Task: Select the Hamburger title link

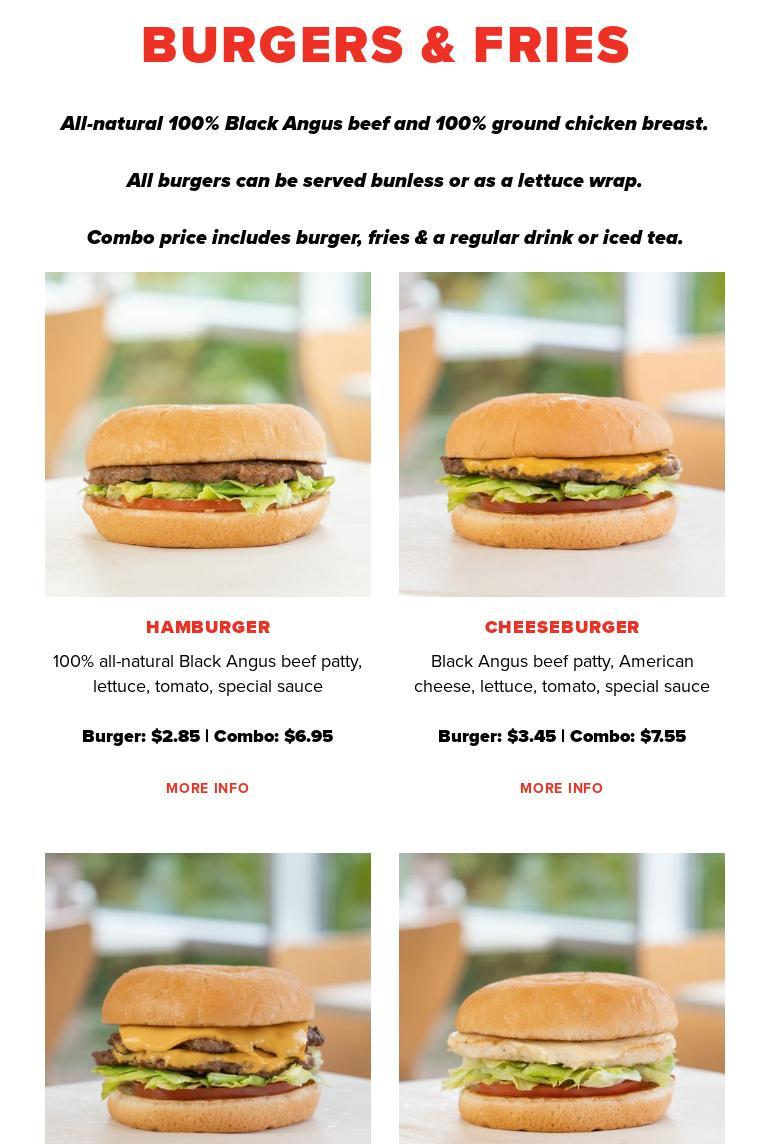Action: [x=207, y=627]
